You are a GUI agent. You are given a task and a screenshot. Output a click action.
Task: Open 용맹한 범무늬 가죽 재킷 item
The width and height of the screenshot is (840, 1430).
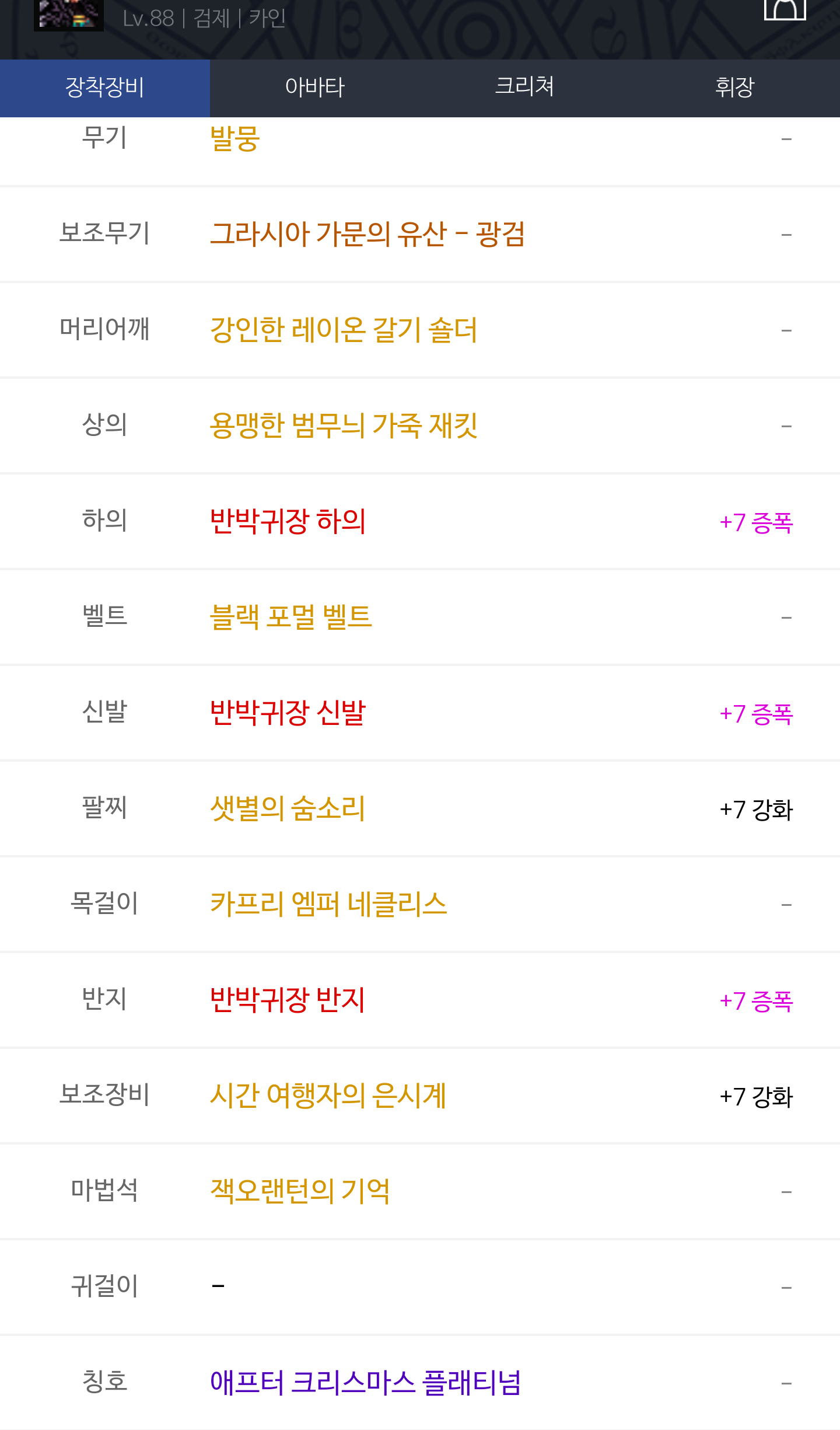click(344, 426)
